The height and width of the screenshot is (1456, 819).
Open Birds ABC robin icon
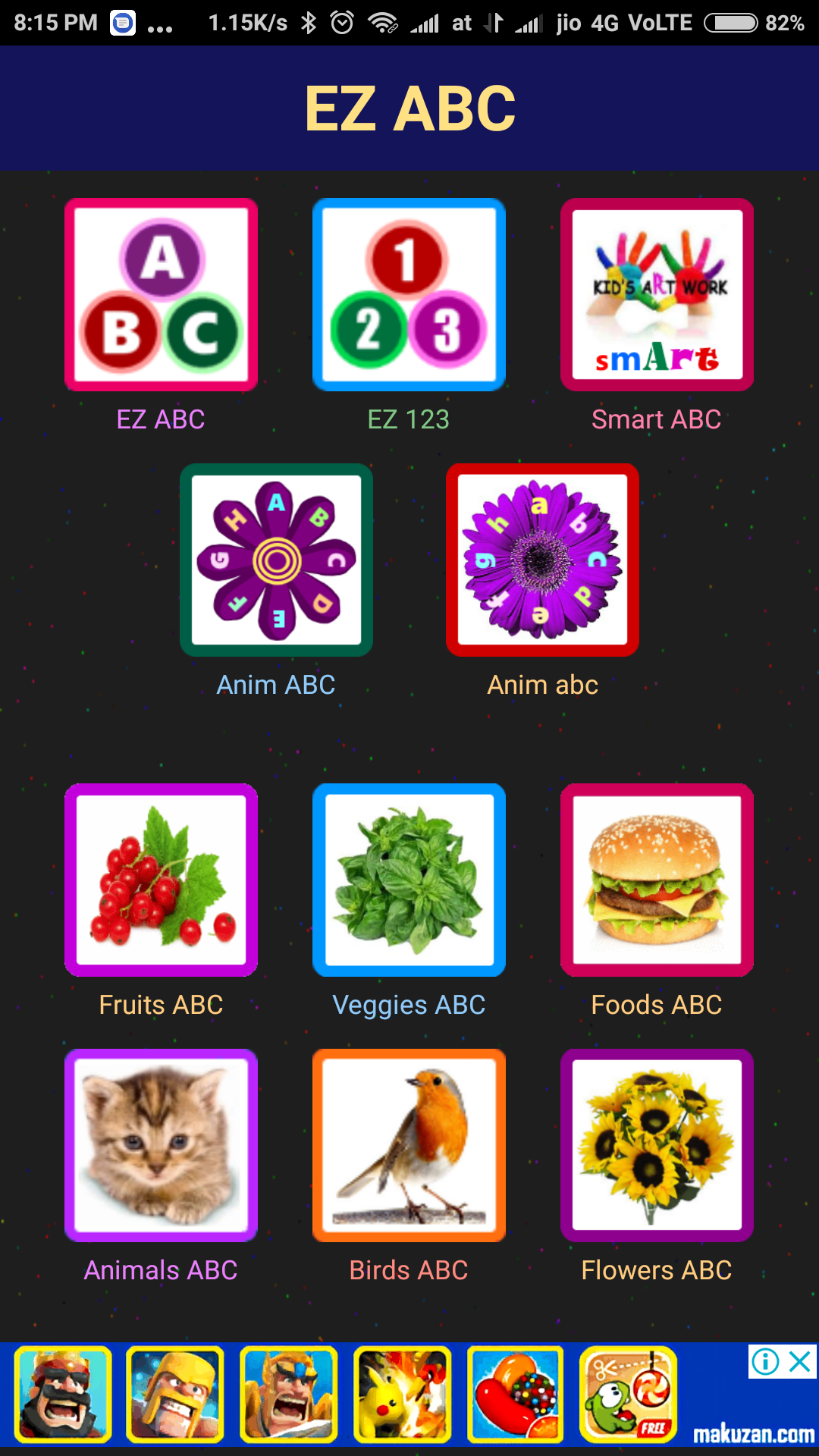409,1145
